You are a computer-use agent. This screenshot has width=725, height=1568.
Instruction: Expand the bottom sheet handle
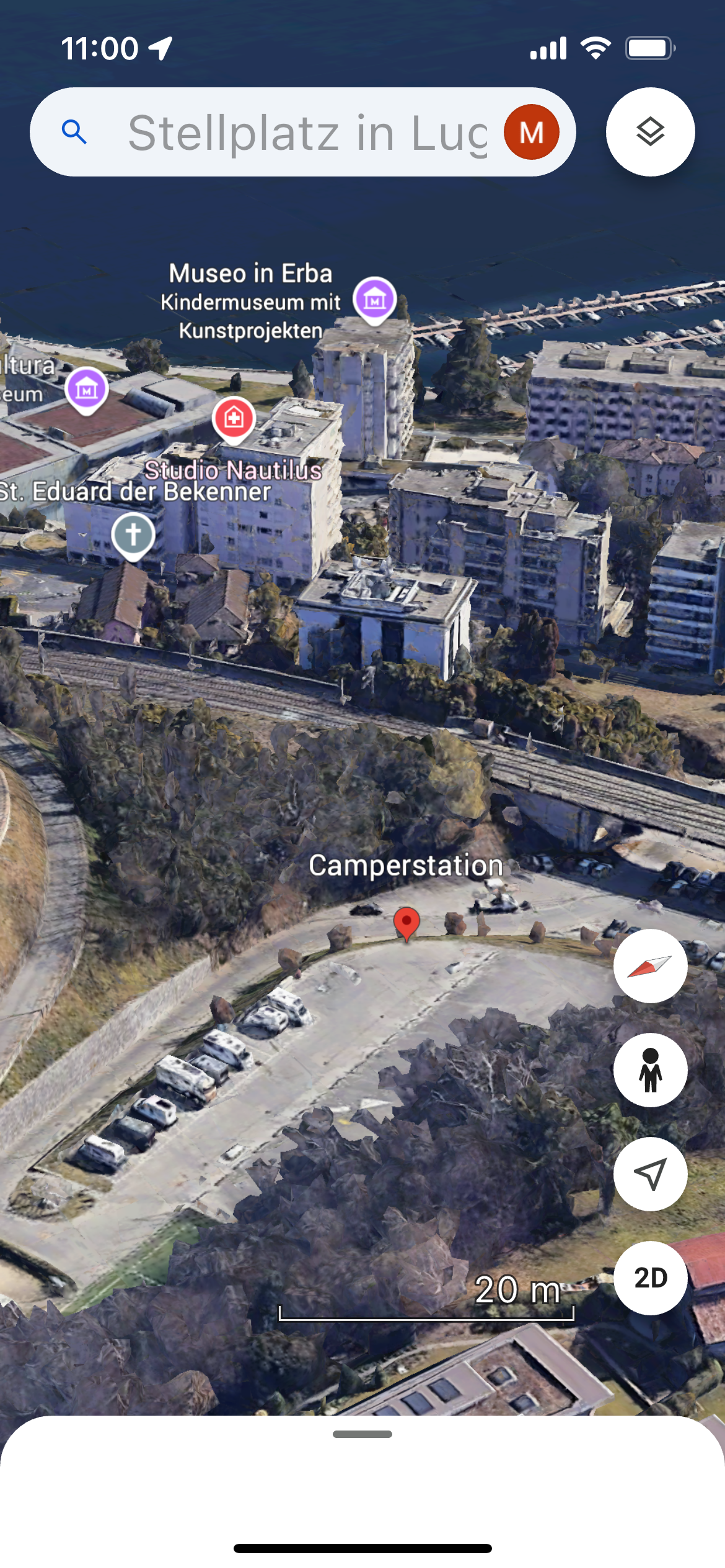pos(362,1434)
